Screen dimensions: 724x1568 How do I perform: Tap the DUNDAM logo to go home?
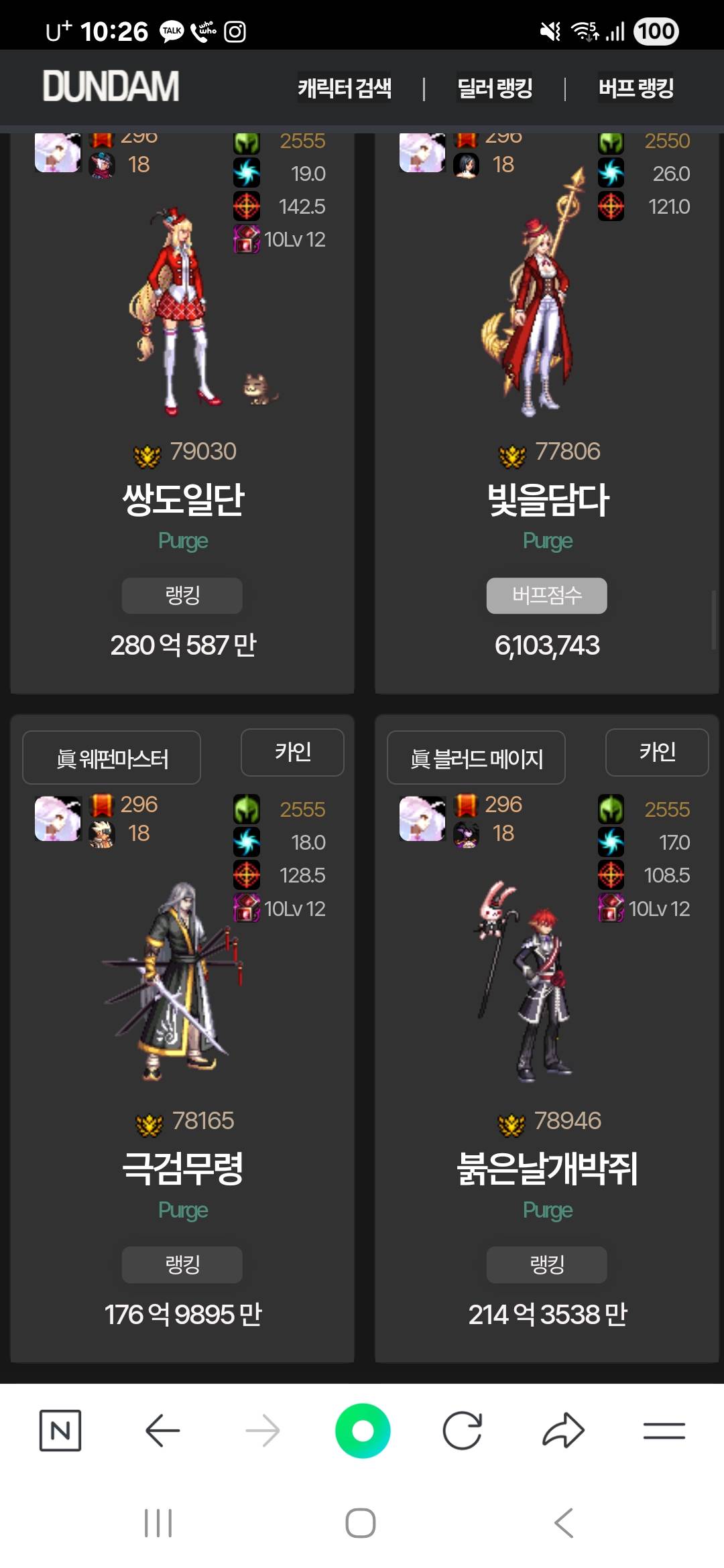pyautogui.click(x=111, y=86)
